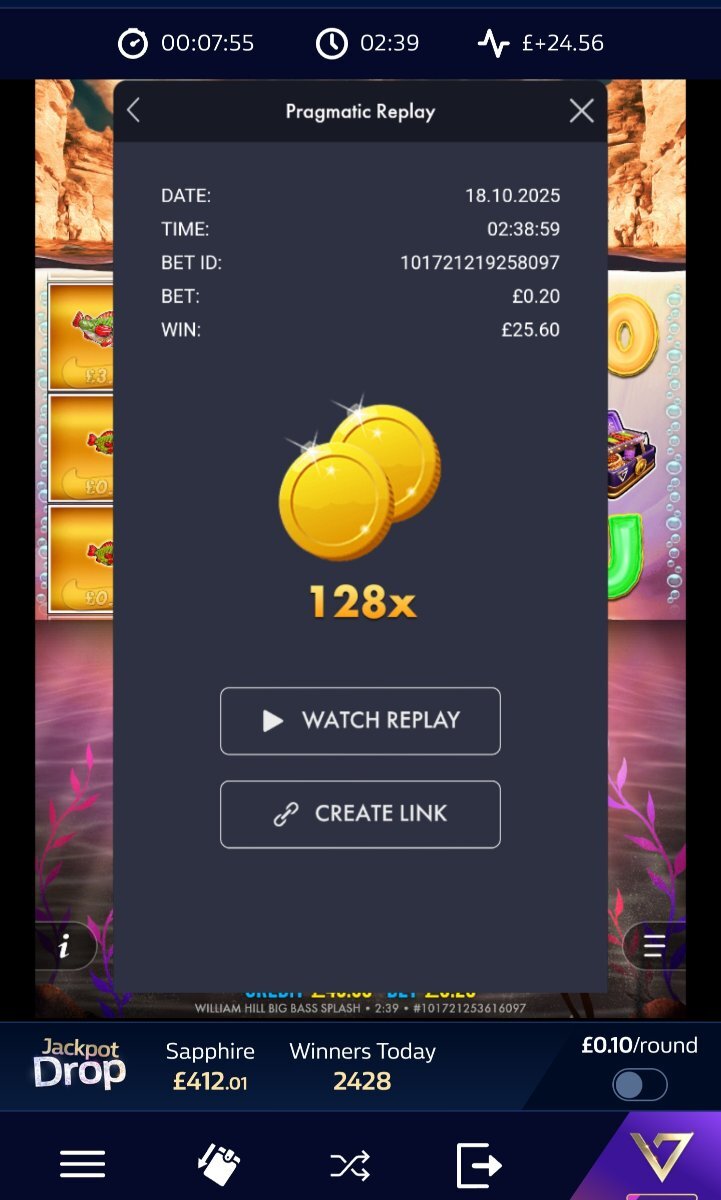Open the cards icon in bottom bar
The image size is (721, 1200).
point(217,1164)
